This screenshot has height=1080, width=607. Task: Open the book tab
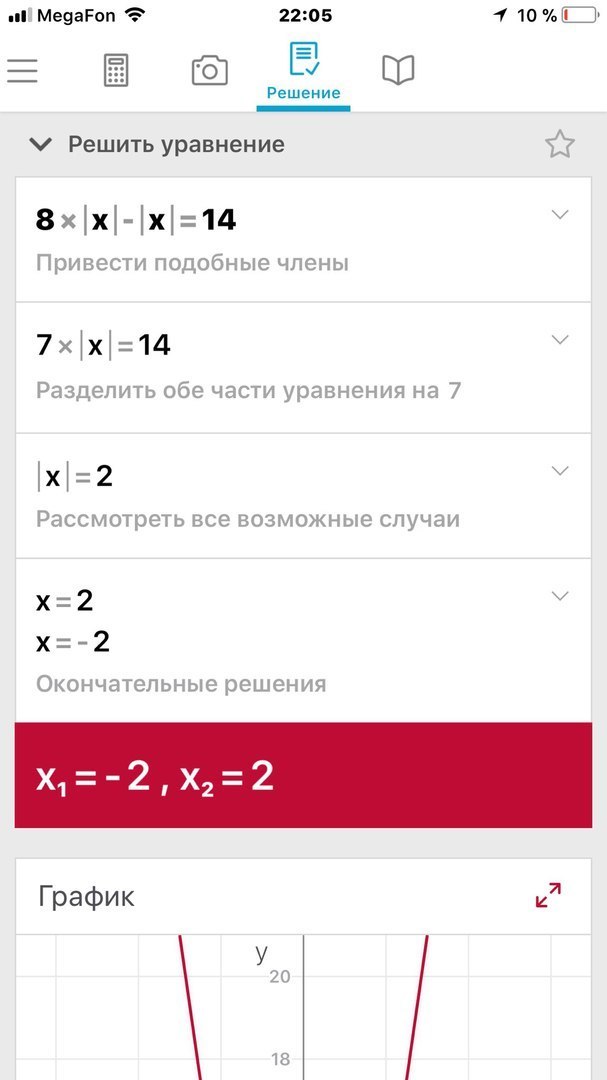(x=398, y=70)
